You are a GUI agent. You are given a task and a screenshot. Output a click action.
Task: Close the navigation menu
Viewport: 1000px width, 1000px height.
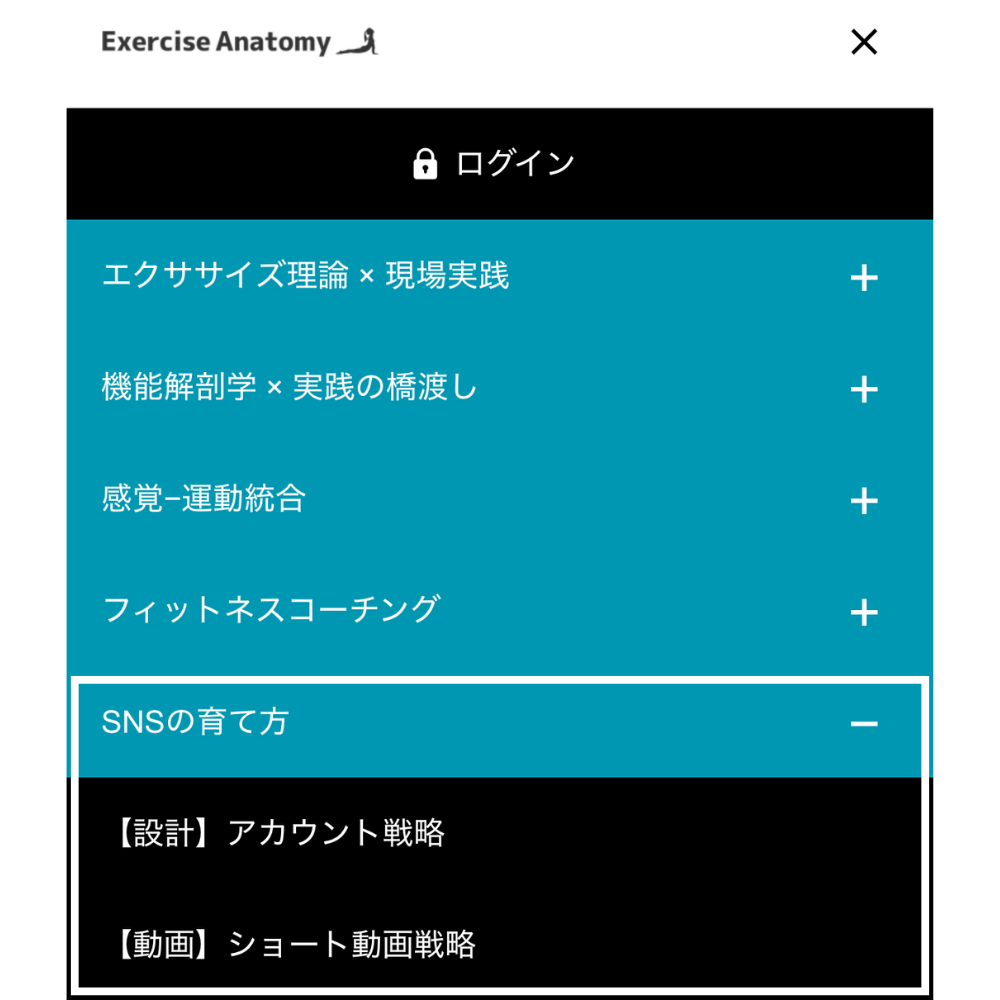(863, 42)
